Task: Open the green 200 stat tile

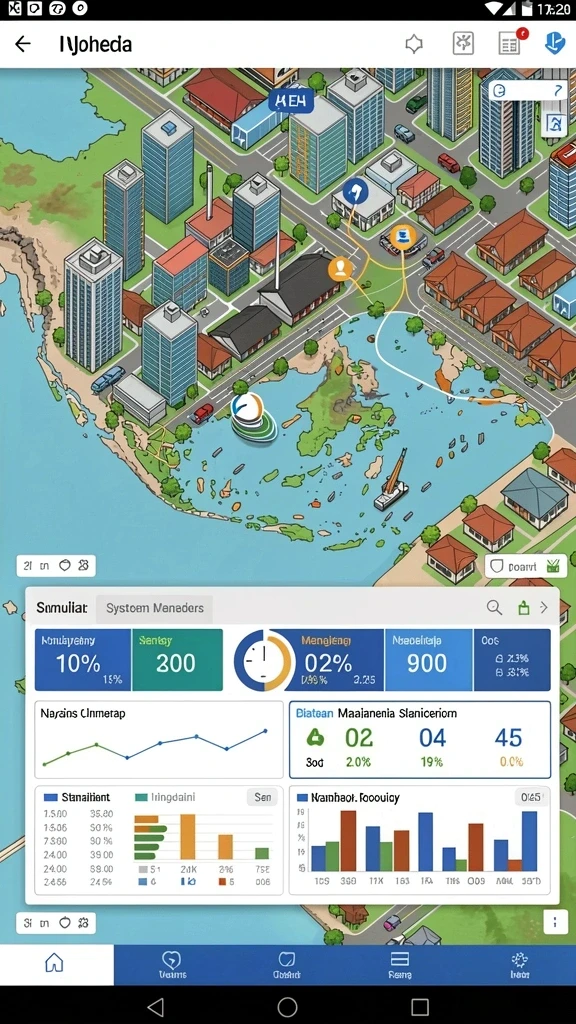Action: (x=177, y=660)
